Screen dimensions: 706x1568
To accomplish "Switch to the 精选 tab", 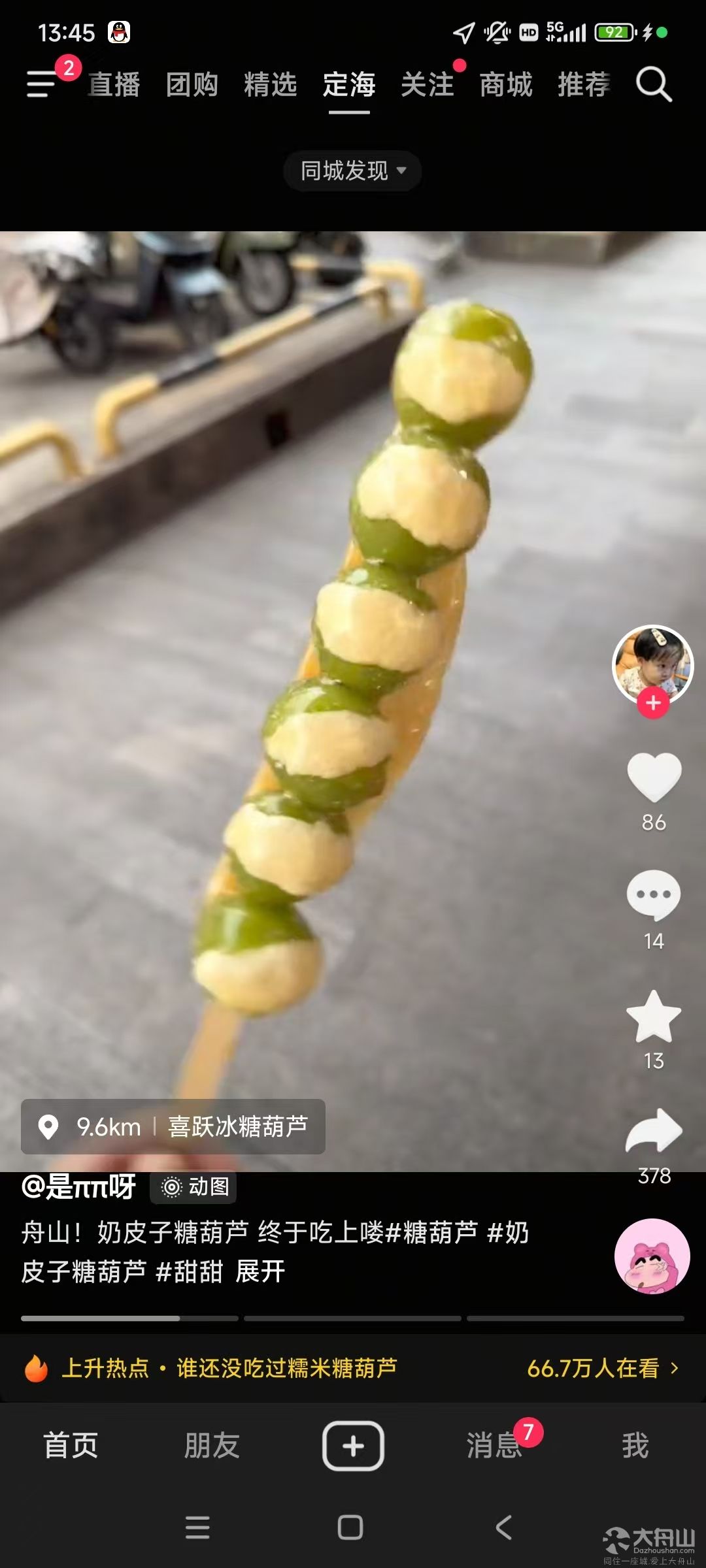I will (271, 85).
